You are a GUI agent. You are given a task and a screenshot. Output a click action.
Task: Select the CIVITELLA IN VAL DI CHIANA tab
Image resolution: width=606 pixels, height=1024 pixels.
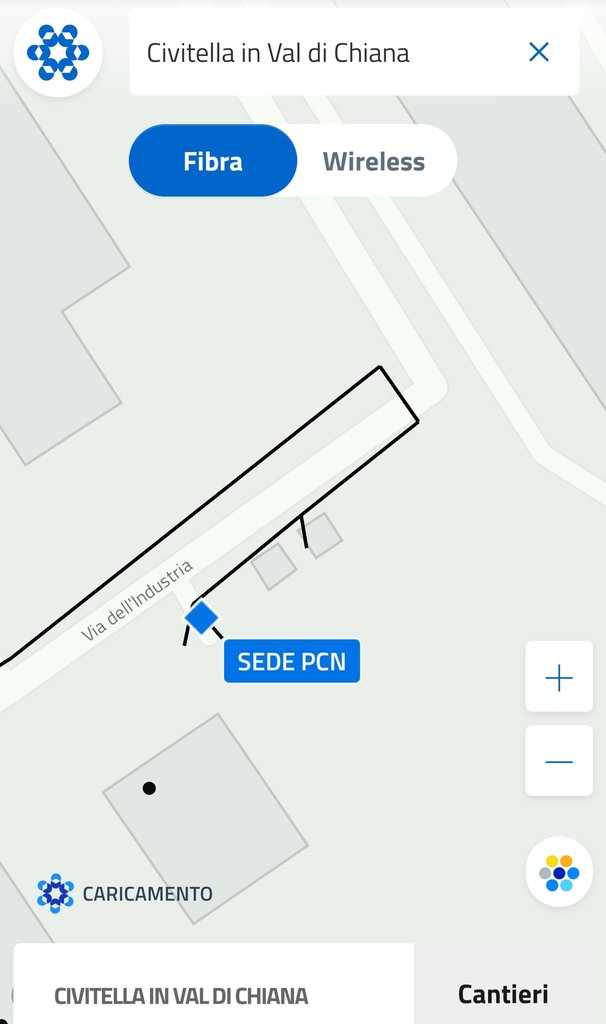coord(181,996)
